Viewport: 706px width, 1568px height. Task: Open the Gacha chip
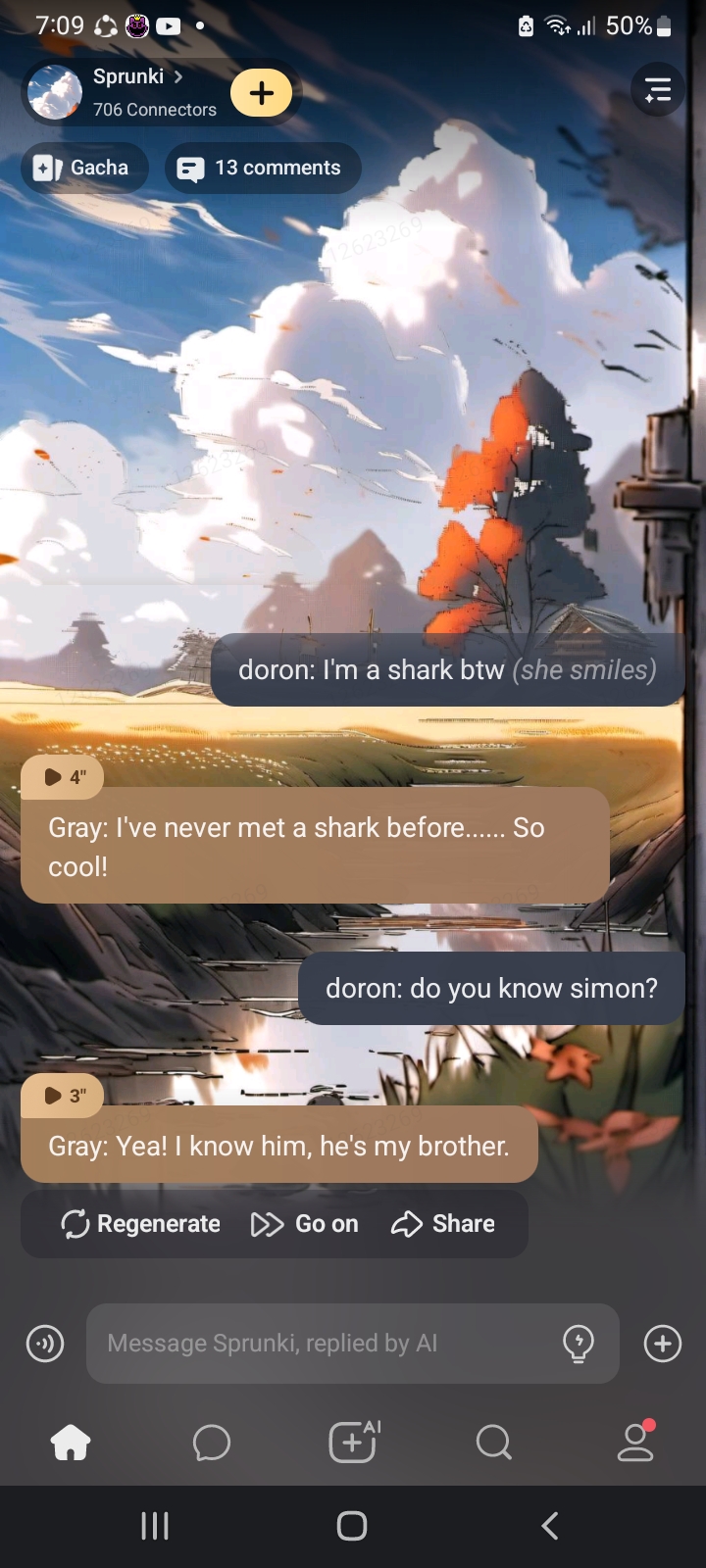tap(84, 168)
